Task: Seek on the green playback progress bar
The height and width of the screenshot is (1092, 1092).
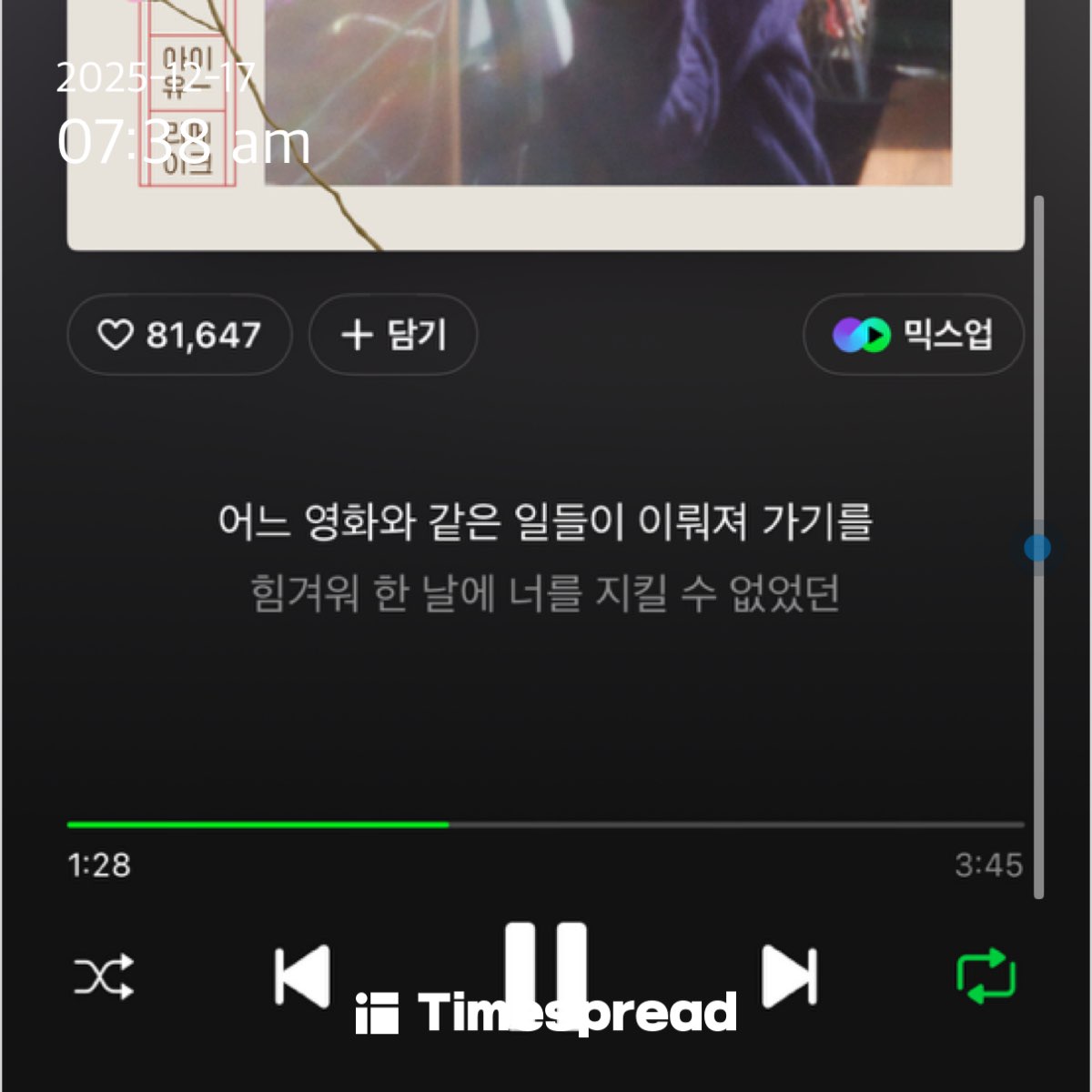Action: click(546, 824)
